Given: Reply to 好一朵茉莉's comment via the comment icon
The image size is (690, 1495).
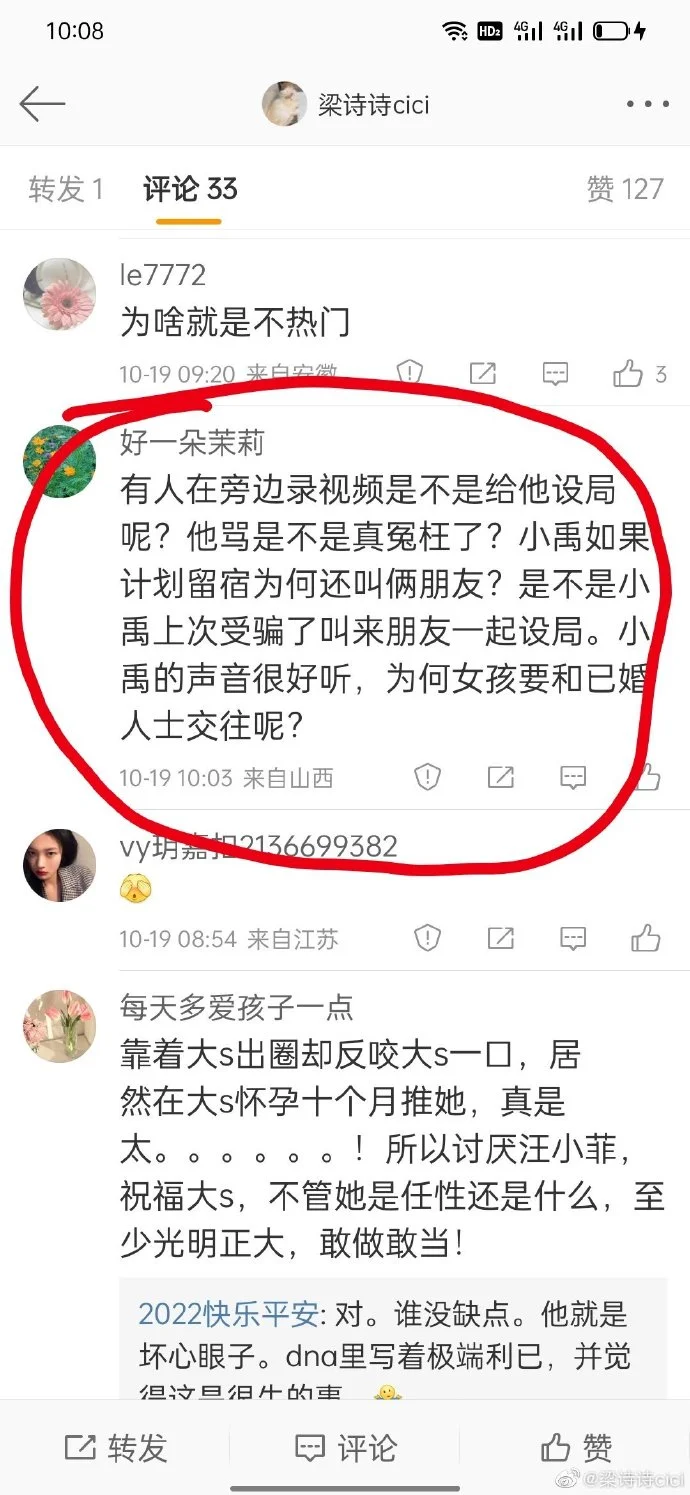Looking at the screenshot, I should point(572,777).
